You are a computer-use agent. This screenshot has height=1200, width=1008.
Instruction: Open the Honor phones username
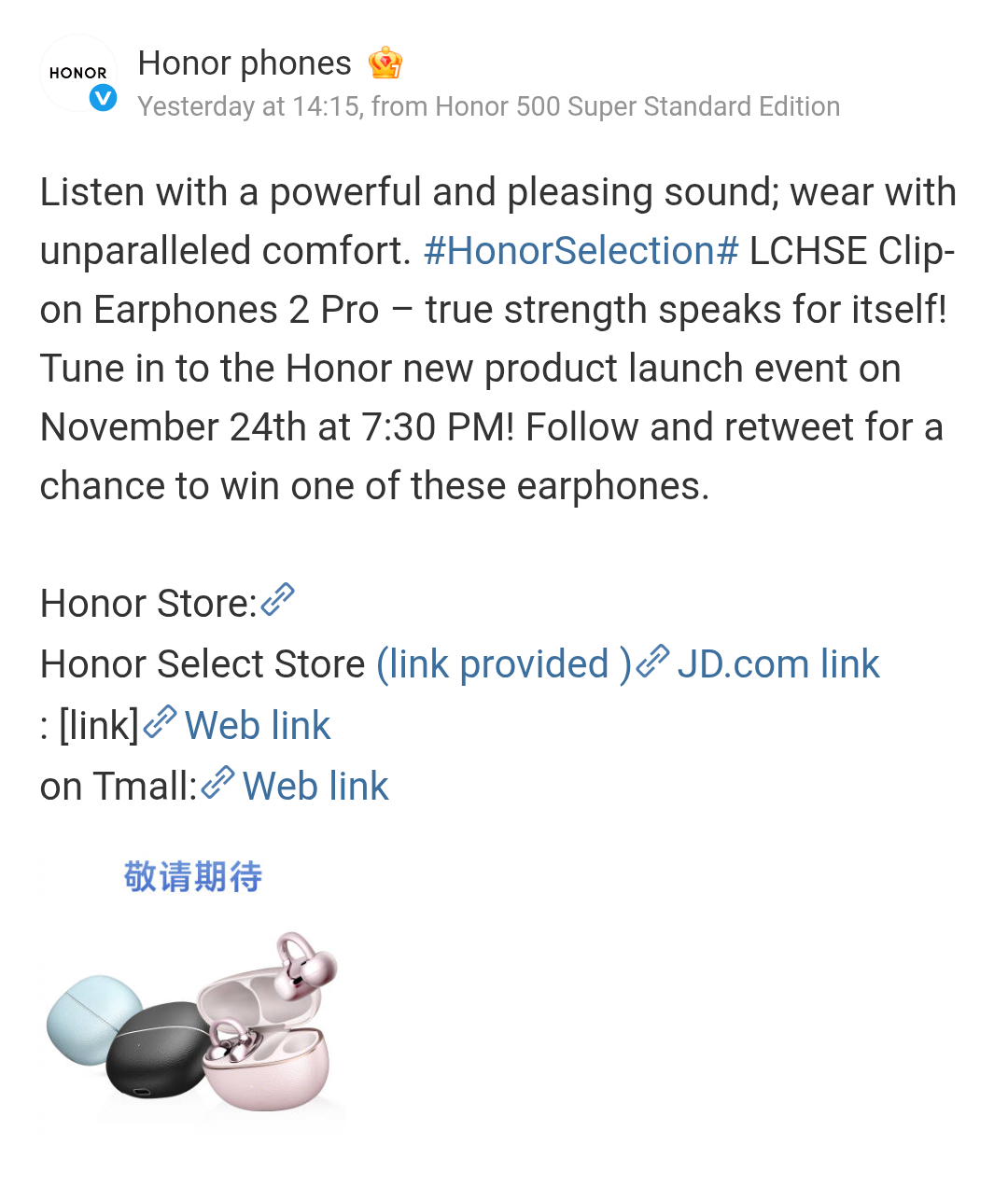(x=245, y=63)
